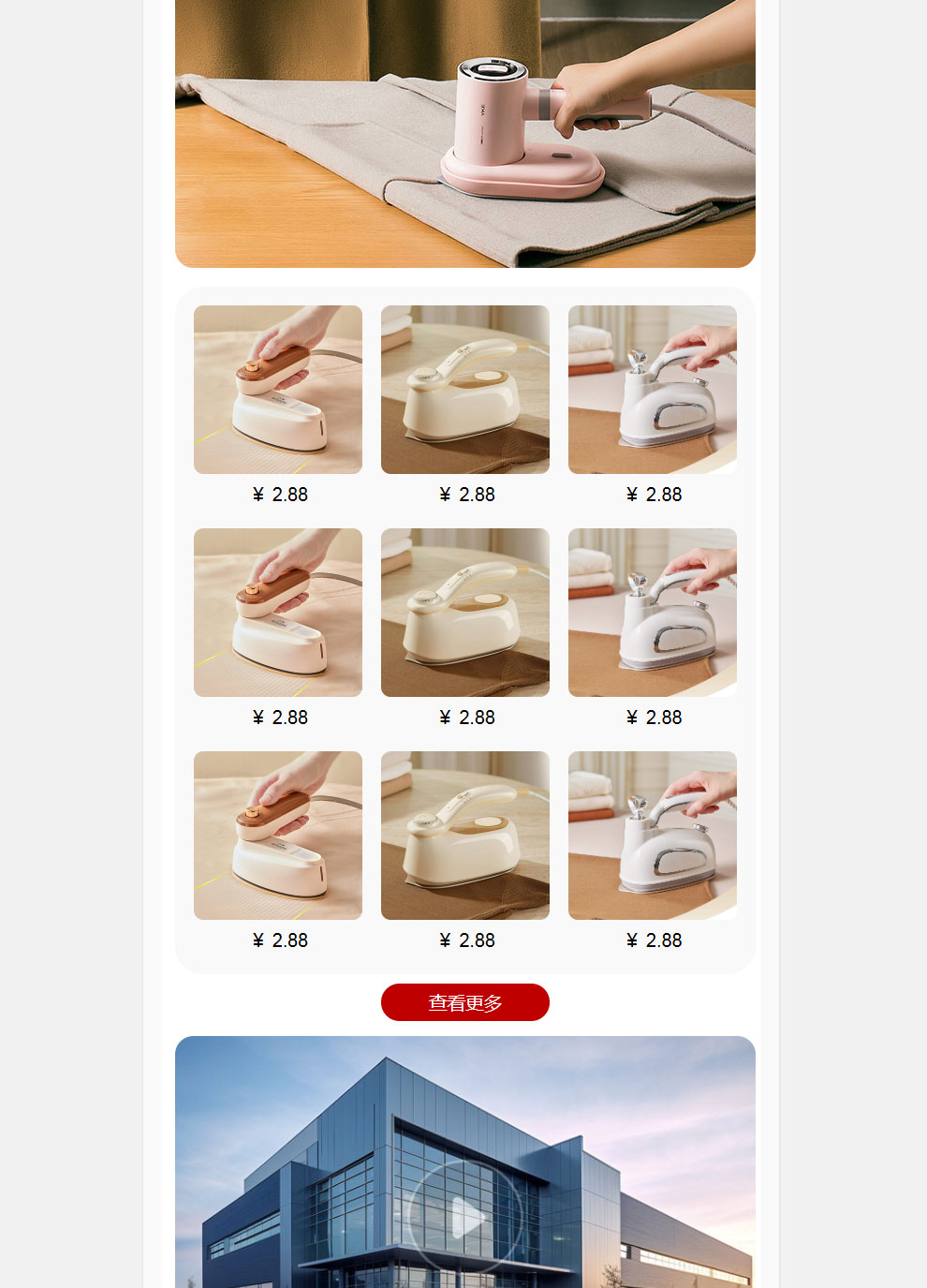Tap the red 查看更多 button
The height and width of the screenshot is (1288, 927).
(x=465, y=1002)
